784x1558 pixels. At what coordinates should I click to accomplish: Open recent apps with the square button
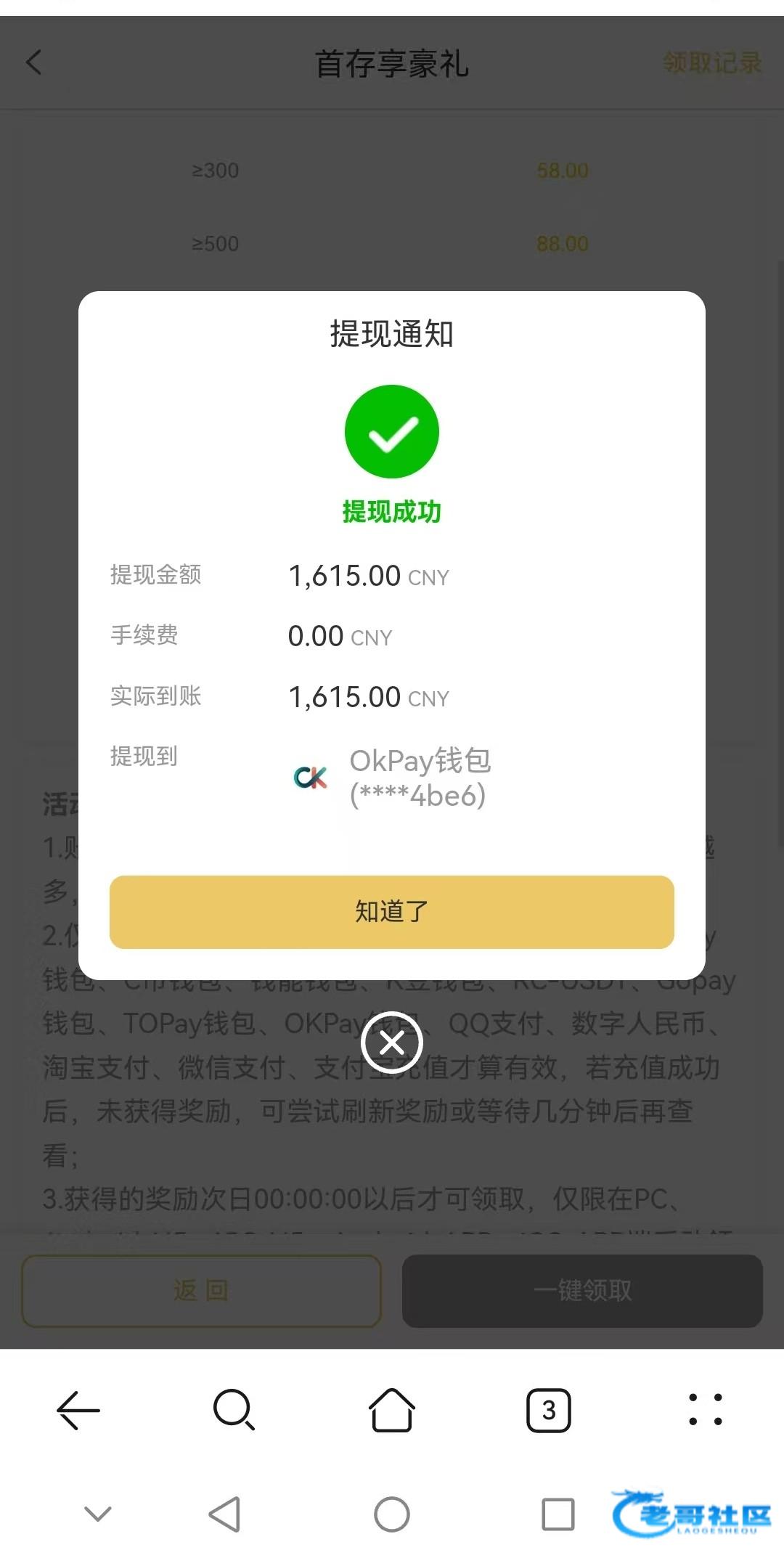click(x=558, y=1514)
